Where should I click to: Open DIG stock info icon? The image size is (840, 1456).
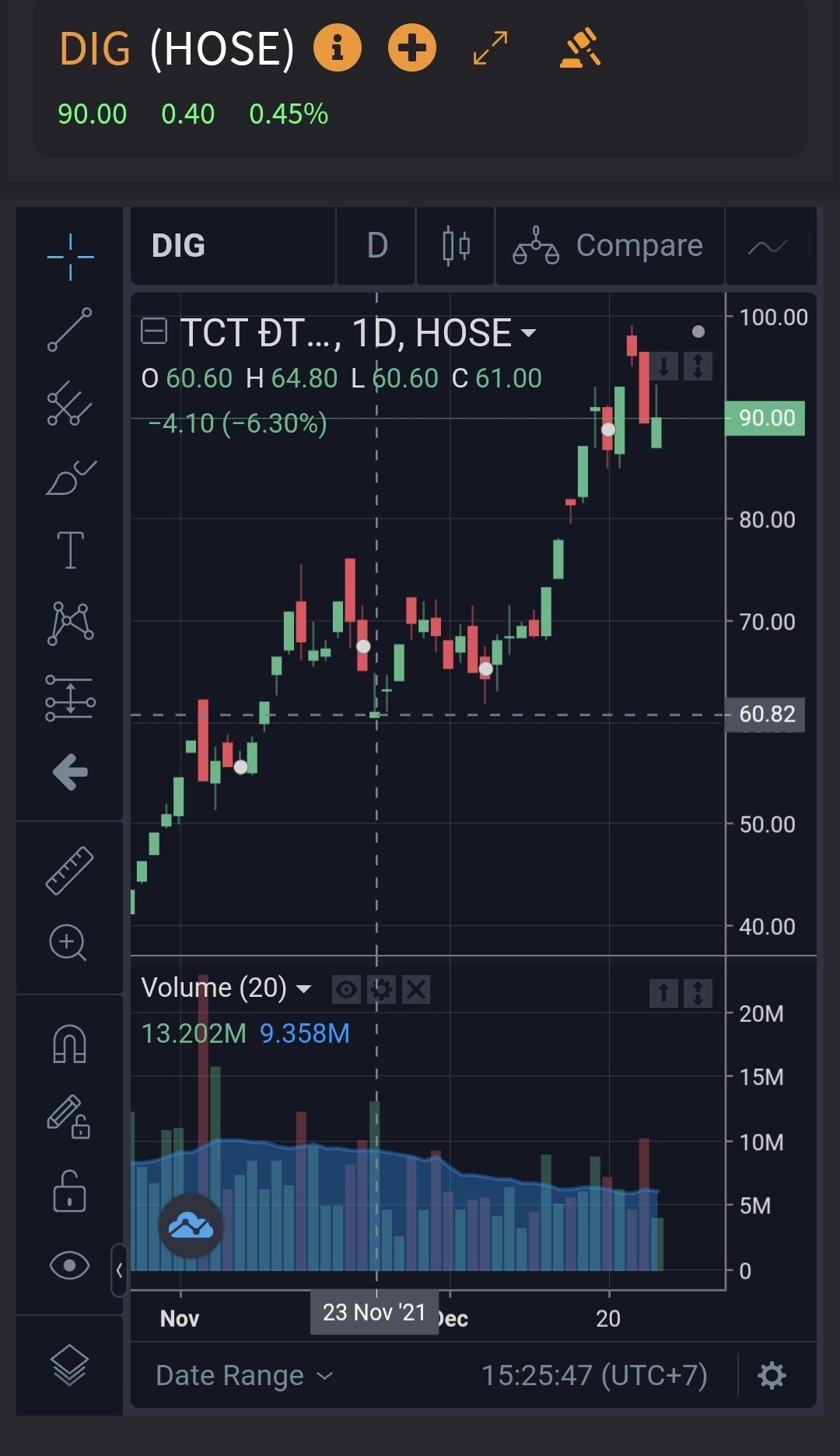pos(337,48)
